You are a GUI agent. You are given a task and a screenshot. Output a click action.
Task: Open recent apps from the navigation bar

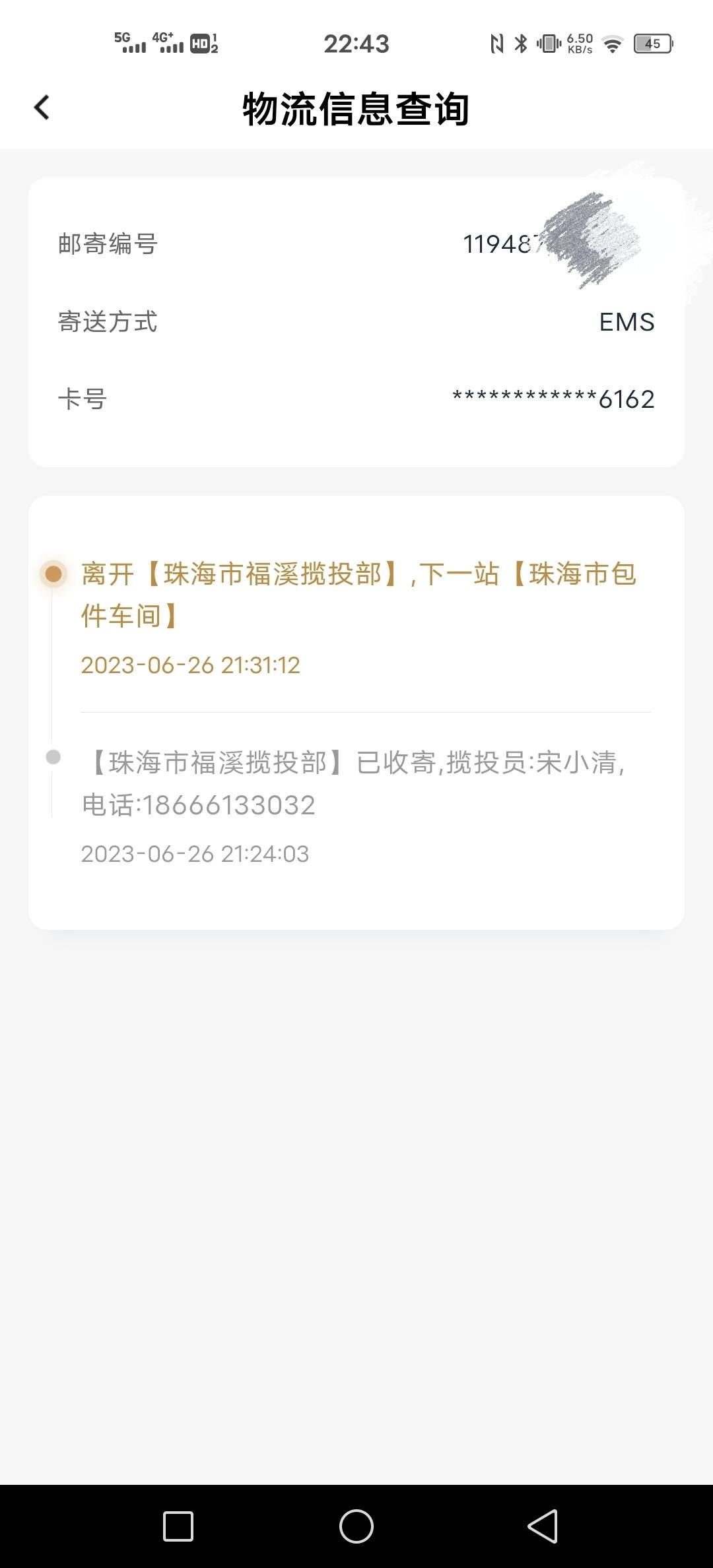point(178,1526)
